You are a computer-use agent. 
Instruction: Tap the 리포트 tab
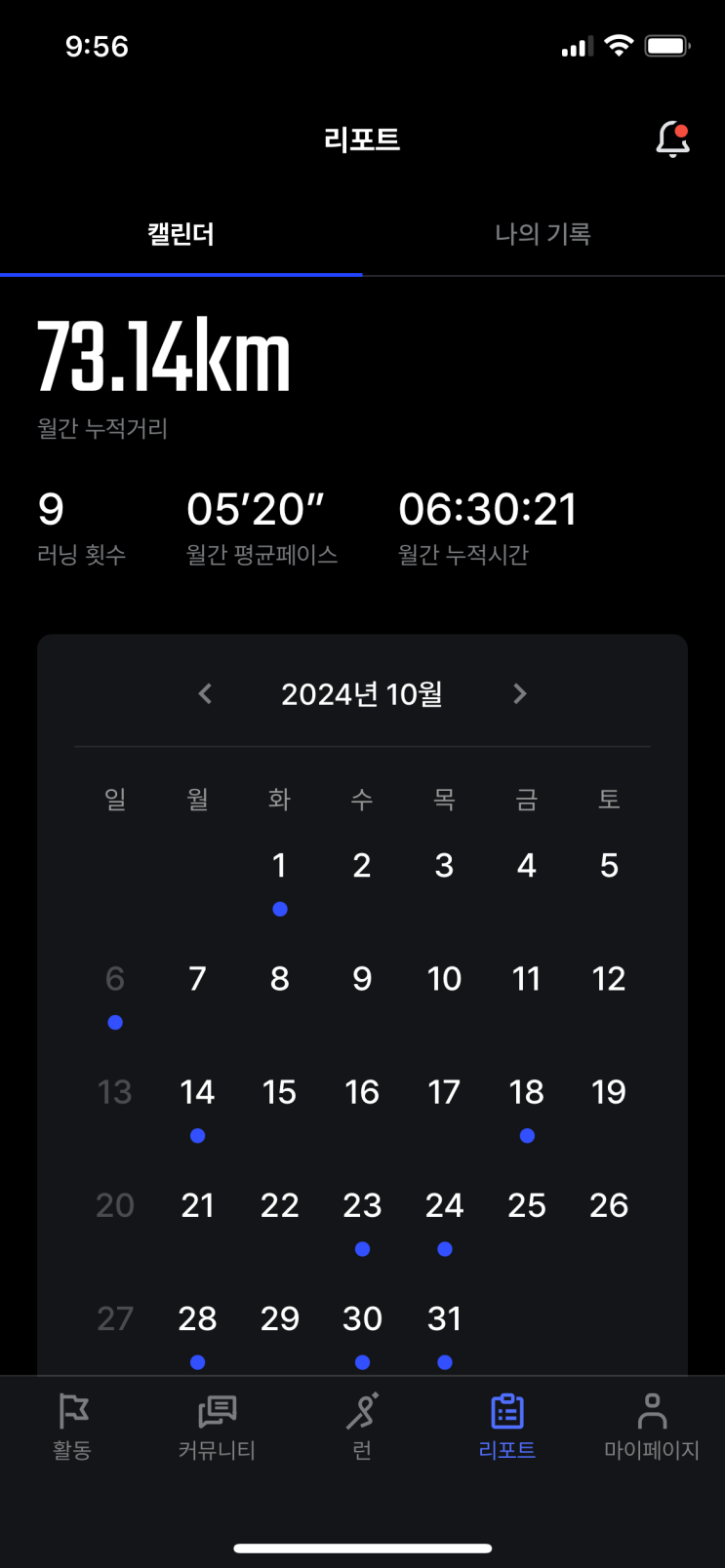click(507, 1426)
